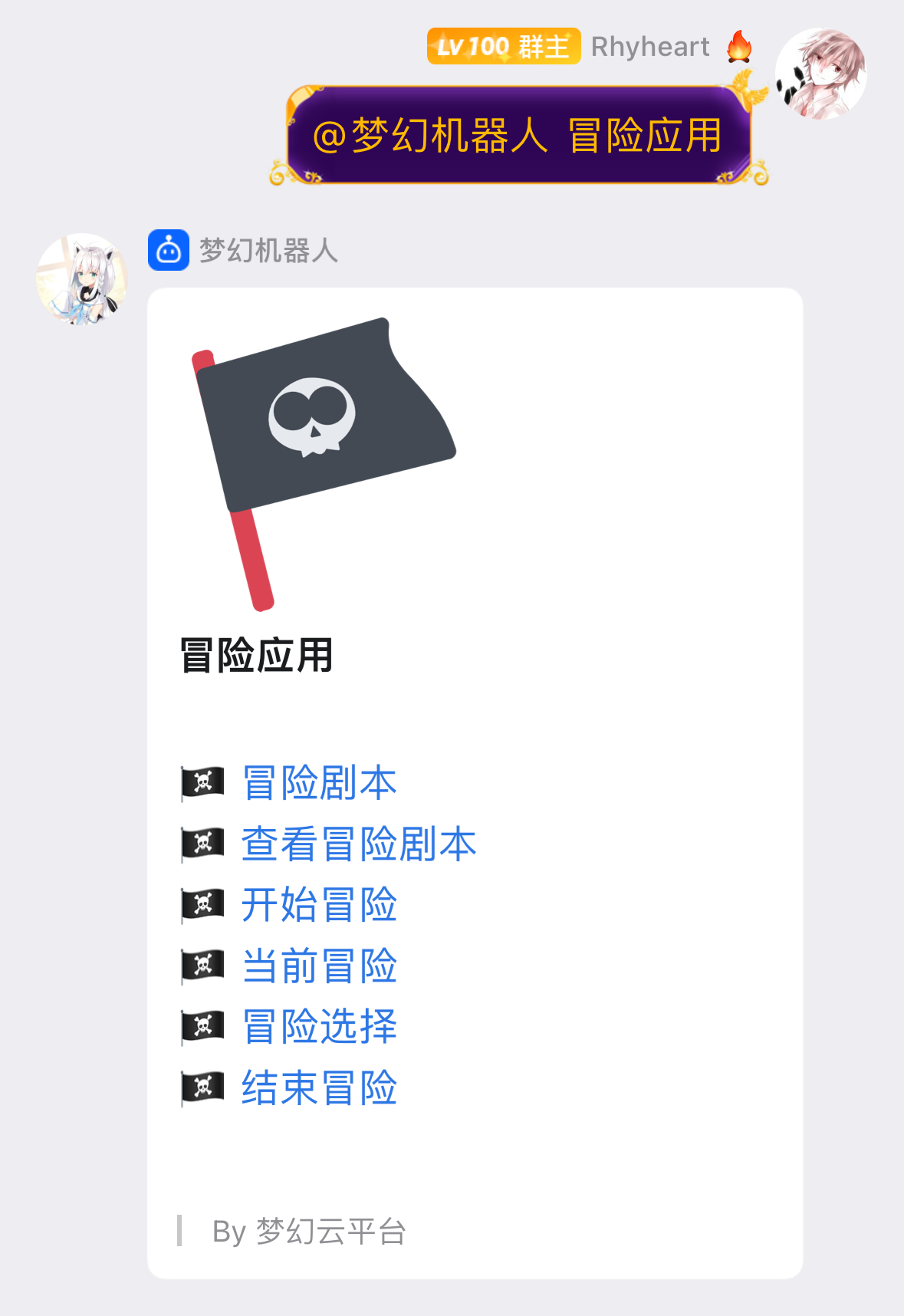
Task: Click the fire emoji next to Rhyheart
Action: (738, 46)
